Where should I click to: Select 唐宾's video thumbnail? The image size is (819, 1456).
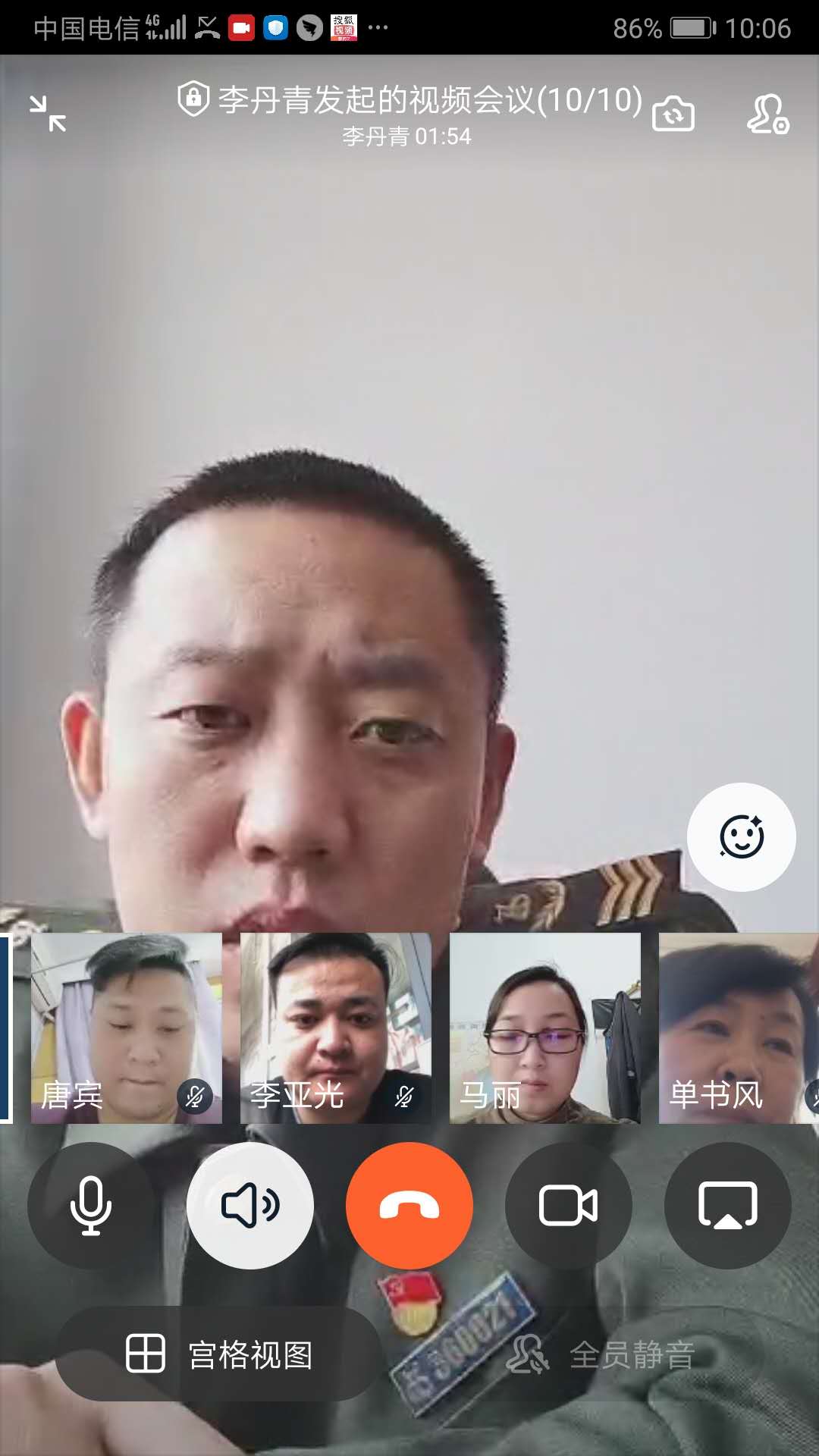pyautogui.click(x=126, y=1028)
